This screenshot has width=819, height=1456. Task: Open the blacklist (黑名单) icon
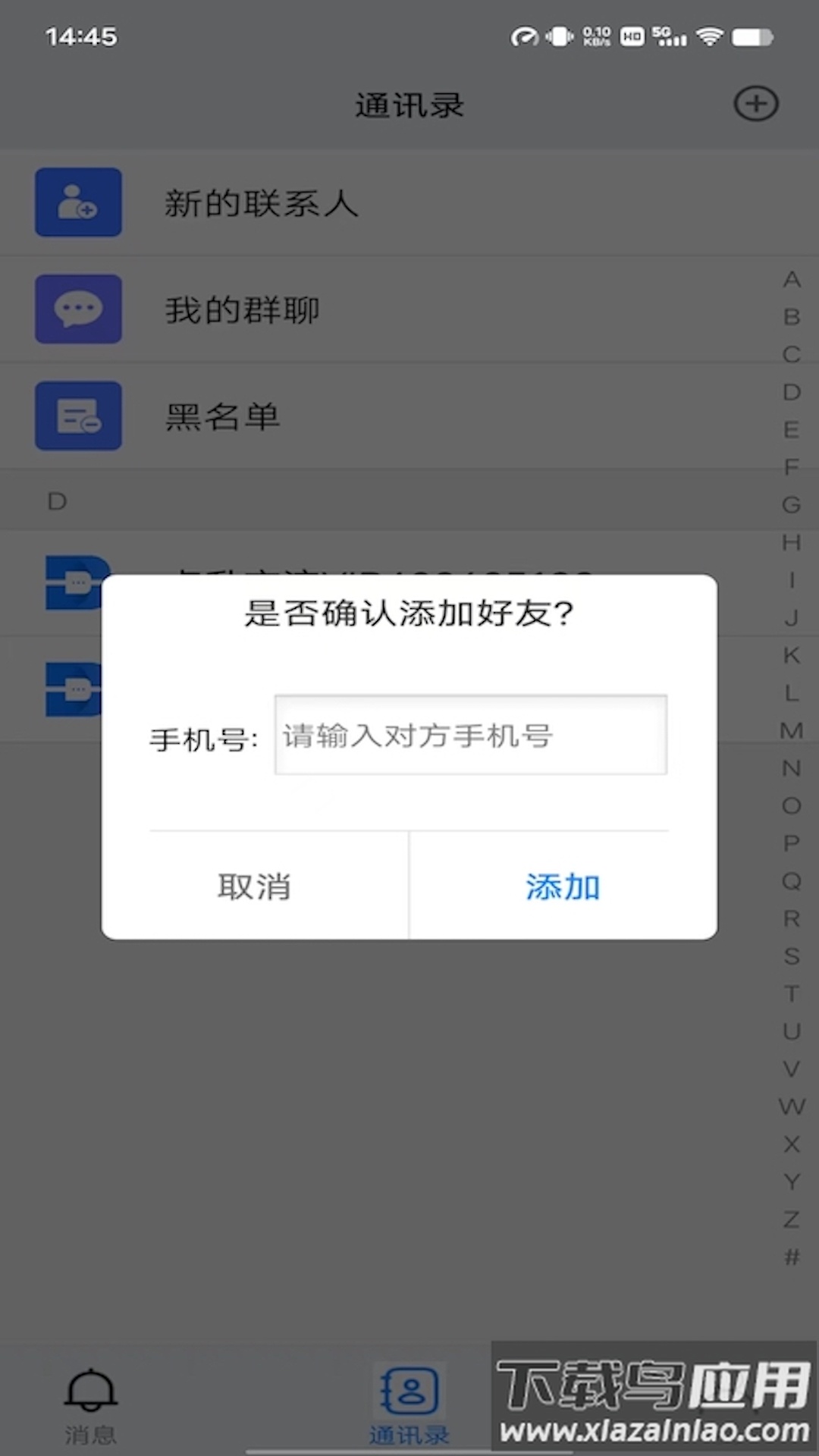pyautogui.click(x=78, y=416)
